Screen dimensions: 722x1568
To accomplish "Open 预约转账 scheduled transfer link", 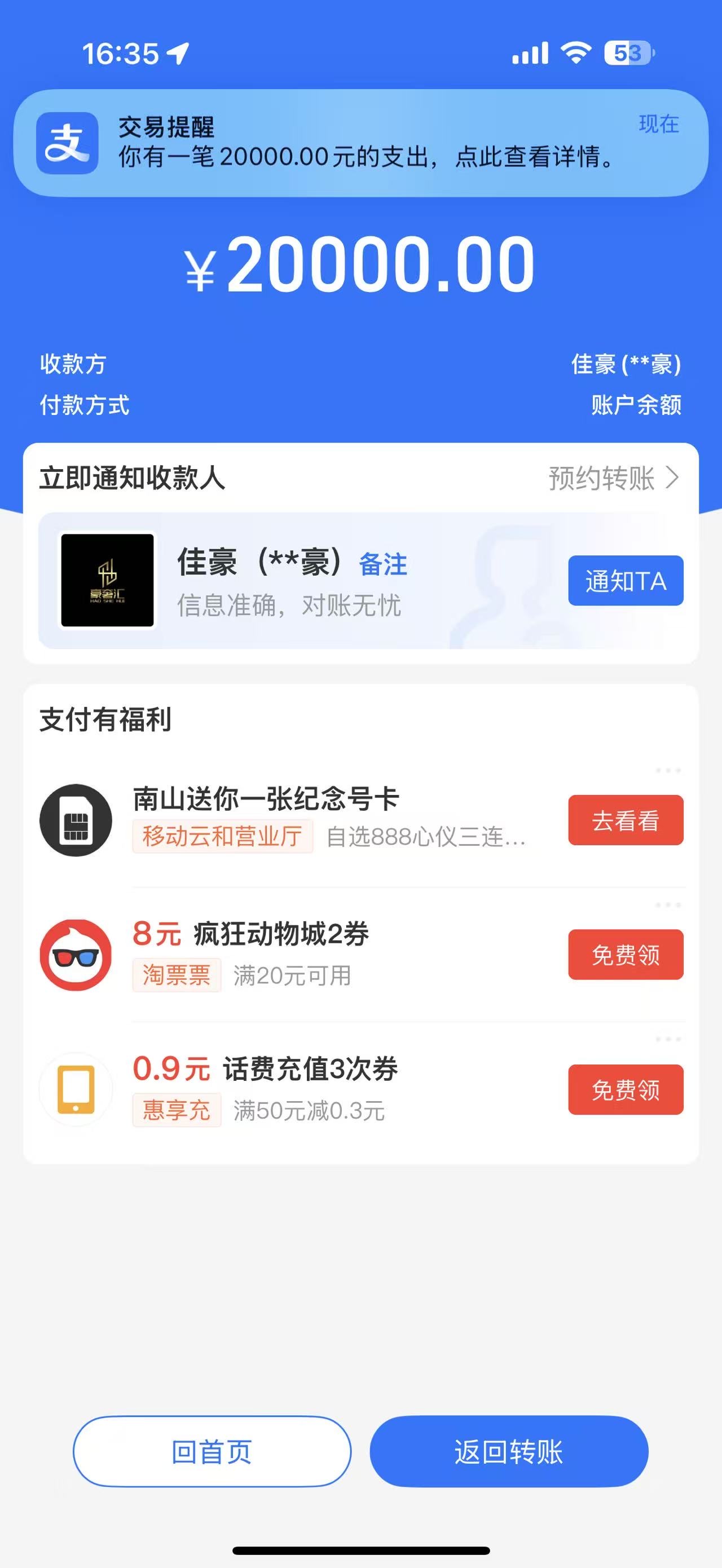I will [x=613, y=479].
